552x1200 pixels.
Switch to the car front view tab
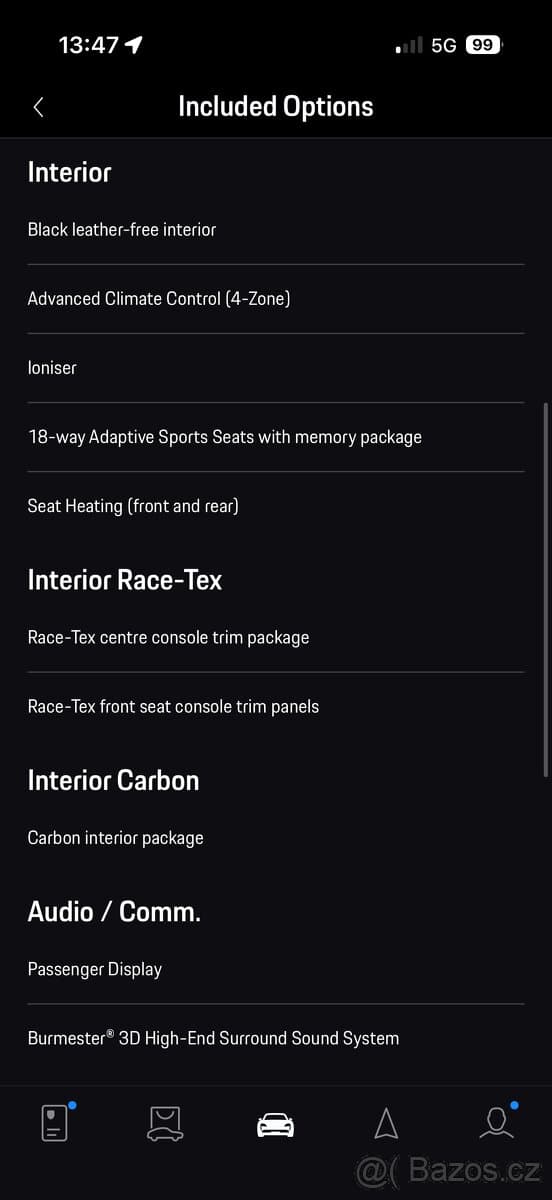click(x=165, y=1124)
